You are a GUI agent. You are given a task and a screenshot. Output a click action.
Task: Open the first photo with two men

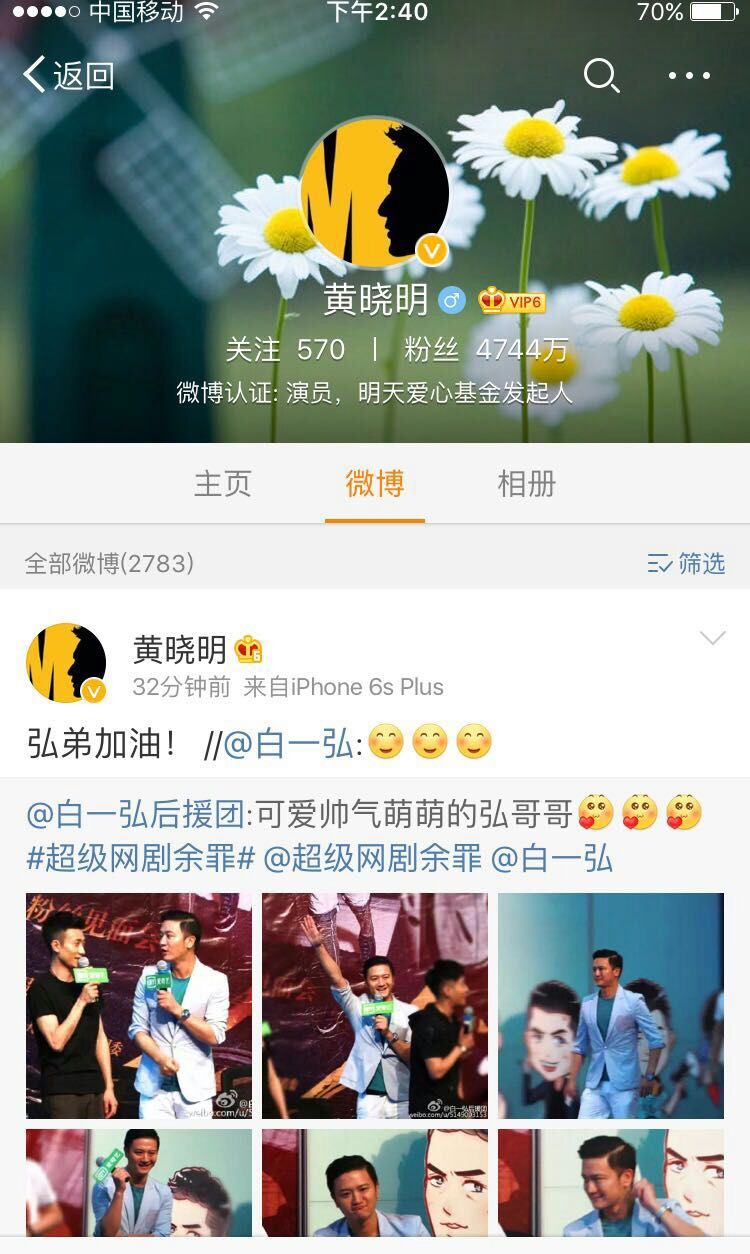point(139,1005)
